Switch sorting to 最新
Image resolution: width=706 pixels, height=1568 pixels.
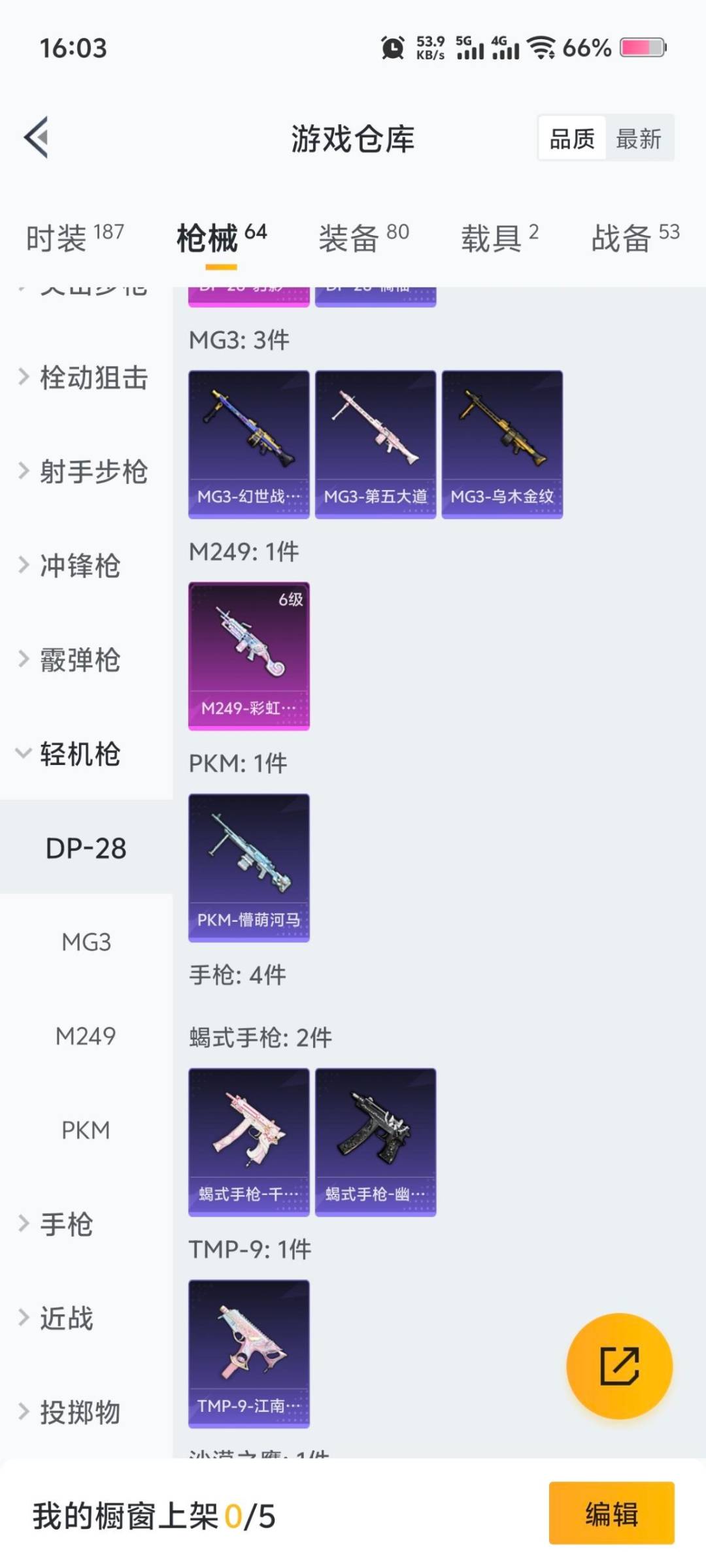(x=639, y=139)
